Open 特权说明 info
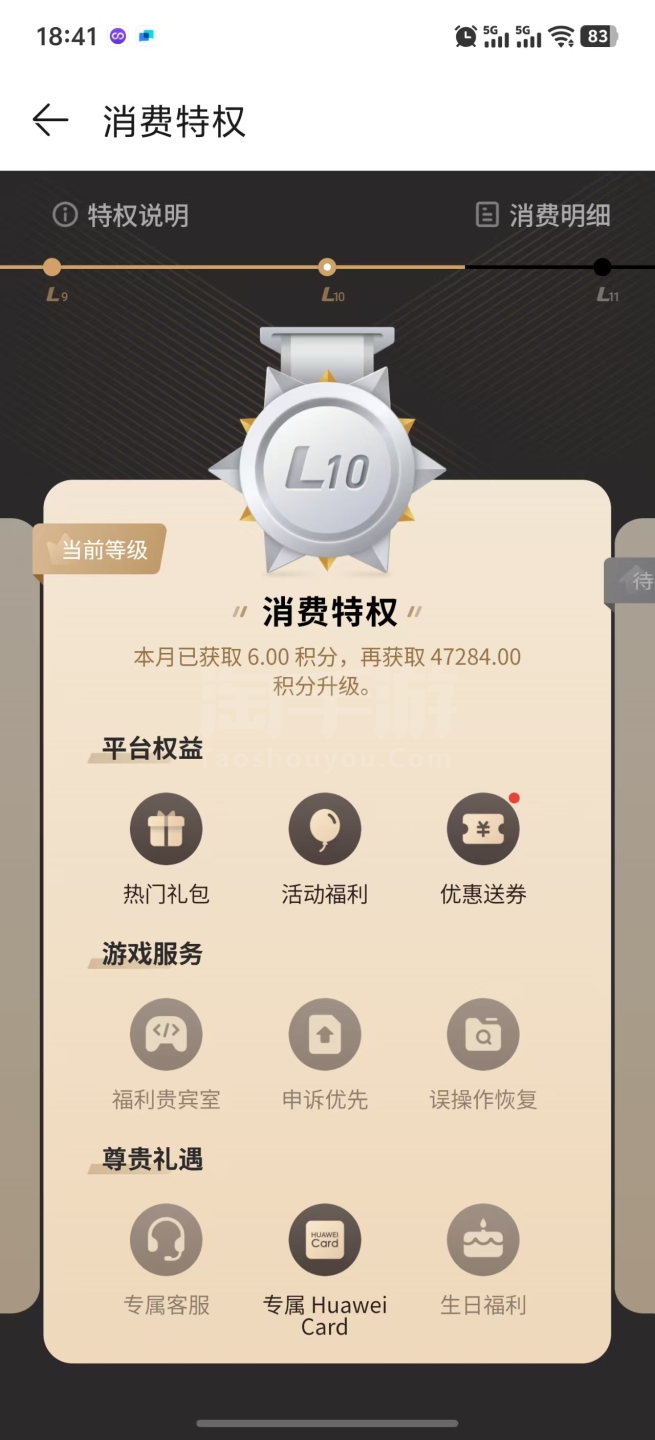Screen dimensions: 655x1440 pos(121,215)
